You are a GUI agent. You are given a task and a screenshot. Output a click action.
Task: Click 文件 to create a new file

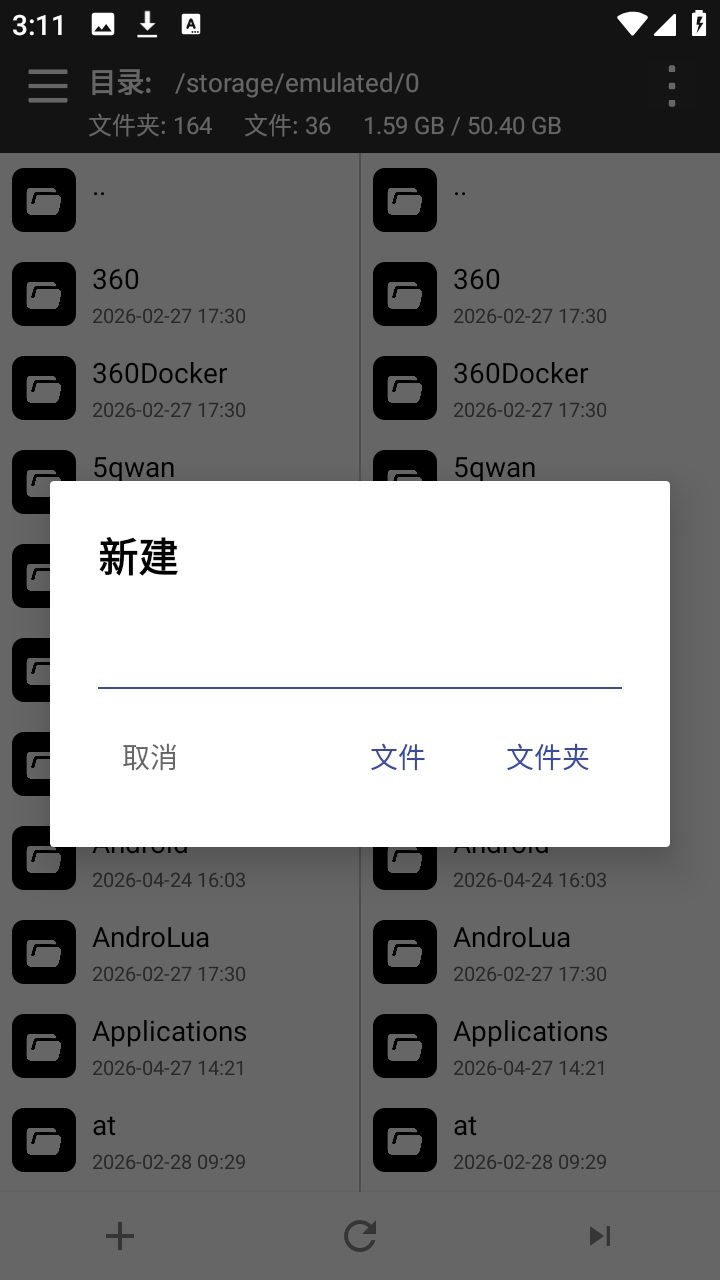[x=397, y=758]
